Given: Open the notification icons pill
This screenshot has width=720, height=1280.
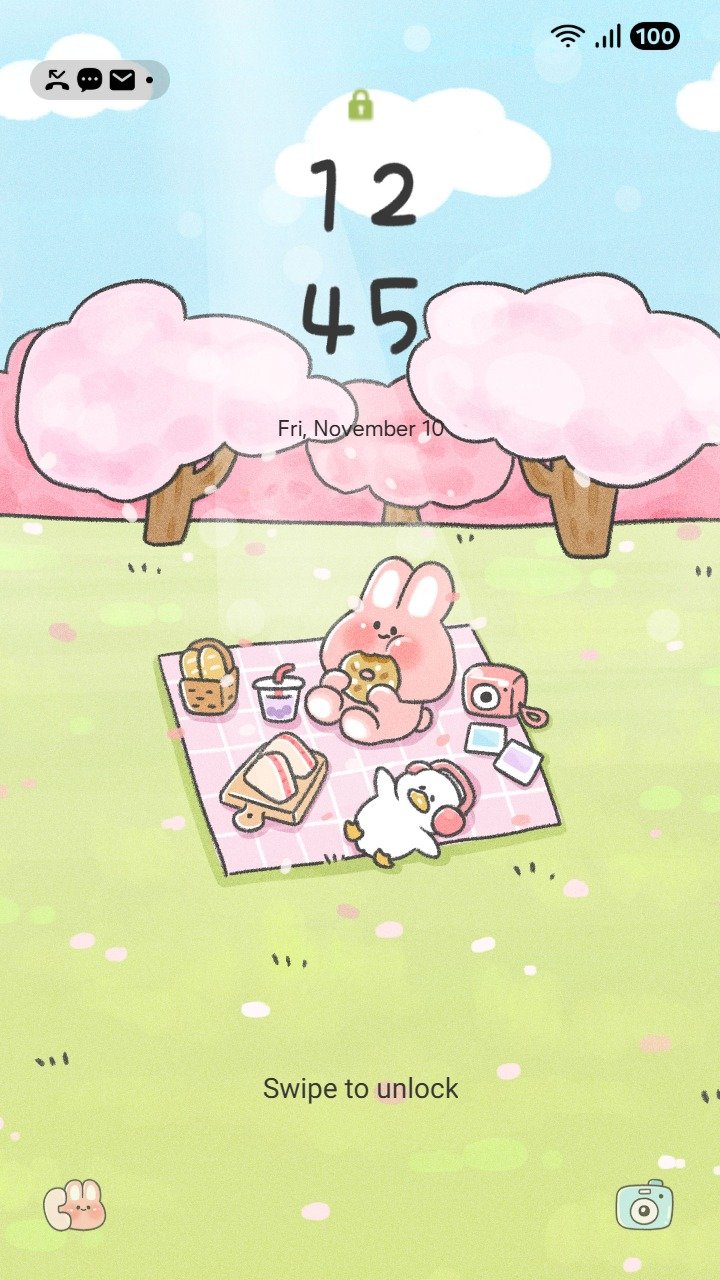Looking at the screenshot, I should (x=99, y=80).
